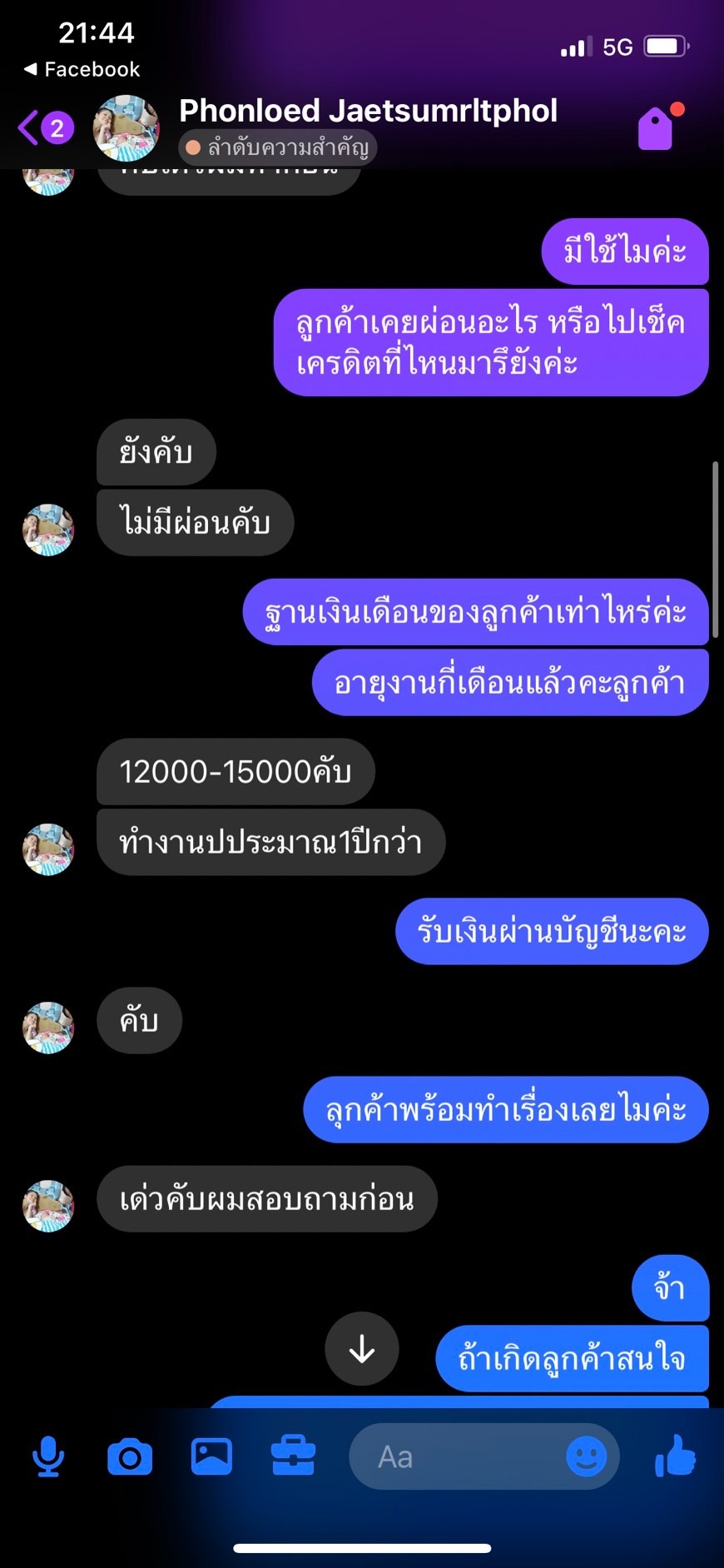Record a voice message with microphone

[x=48, y=1457]
